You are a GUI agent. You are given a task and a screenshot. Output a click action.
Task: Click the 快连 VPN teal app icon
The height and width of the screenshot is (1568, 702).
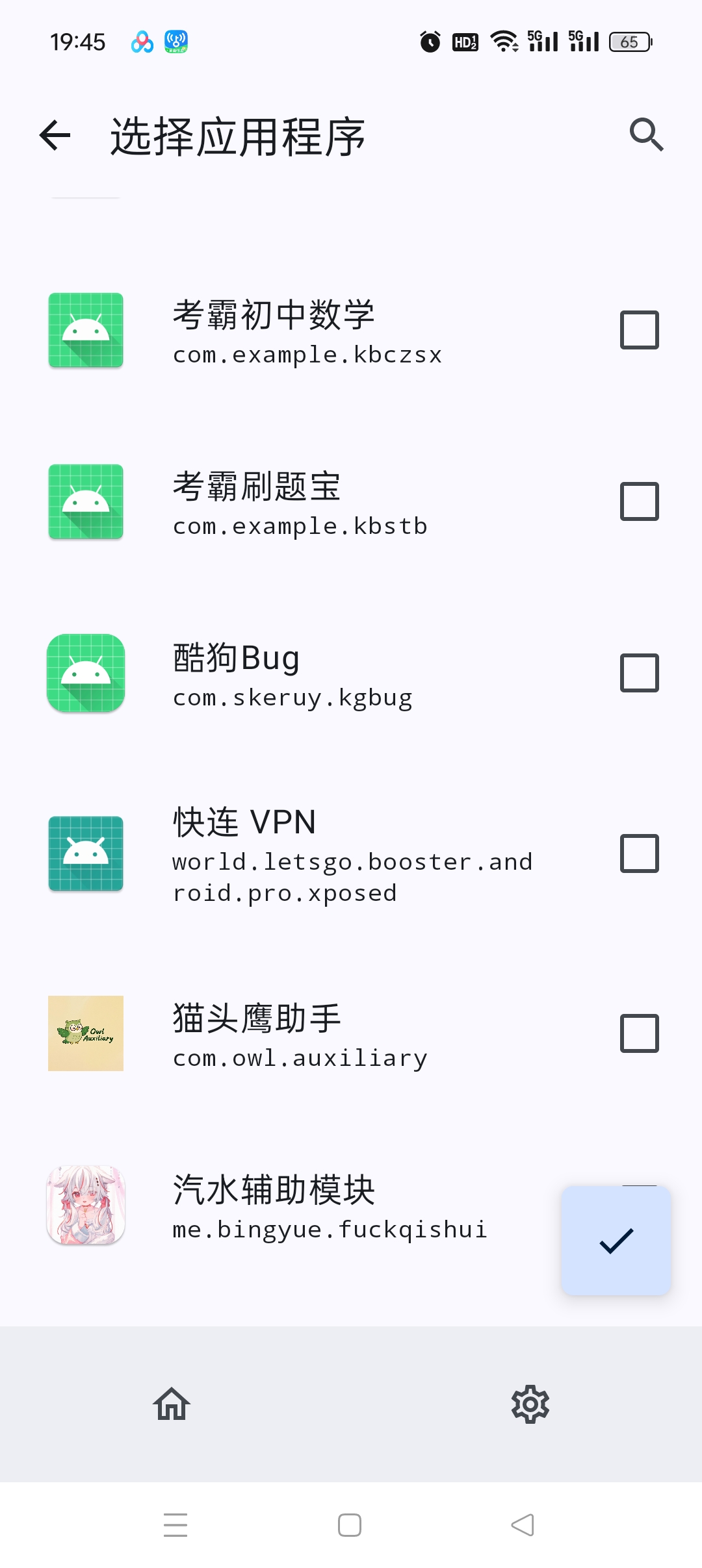click(85, 854)
